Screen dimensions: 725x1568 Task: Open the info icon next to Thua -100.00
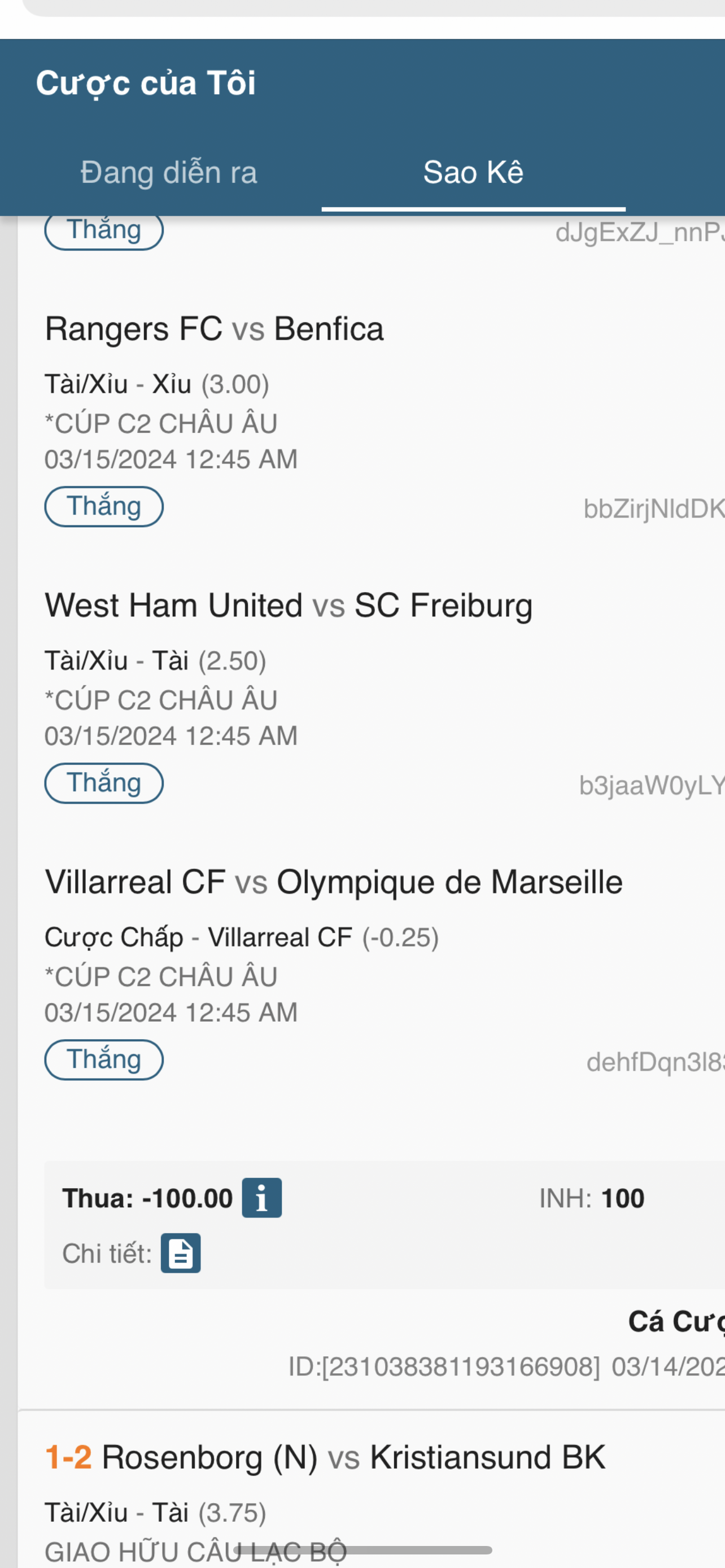coord(262,1198)
